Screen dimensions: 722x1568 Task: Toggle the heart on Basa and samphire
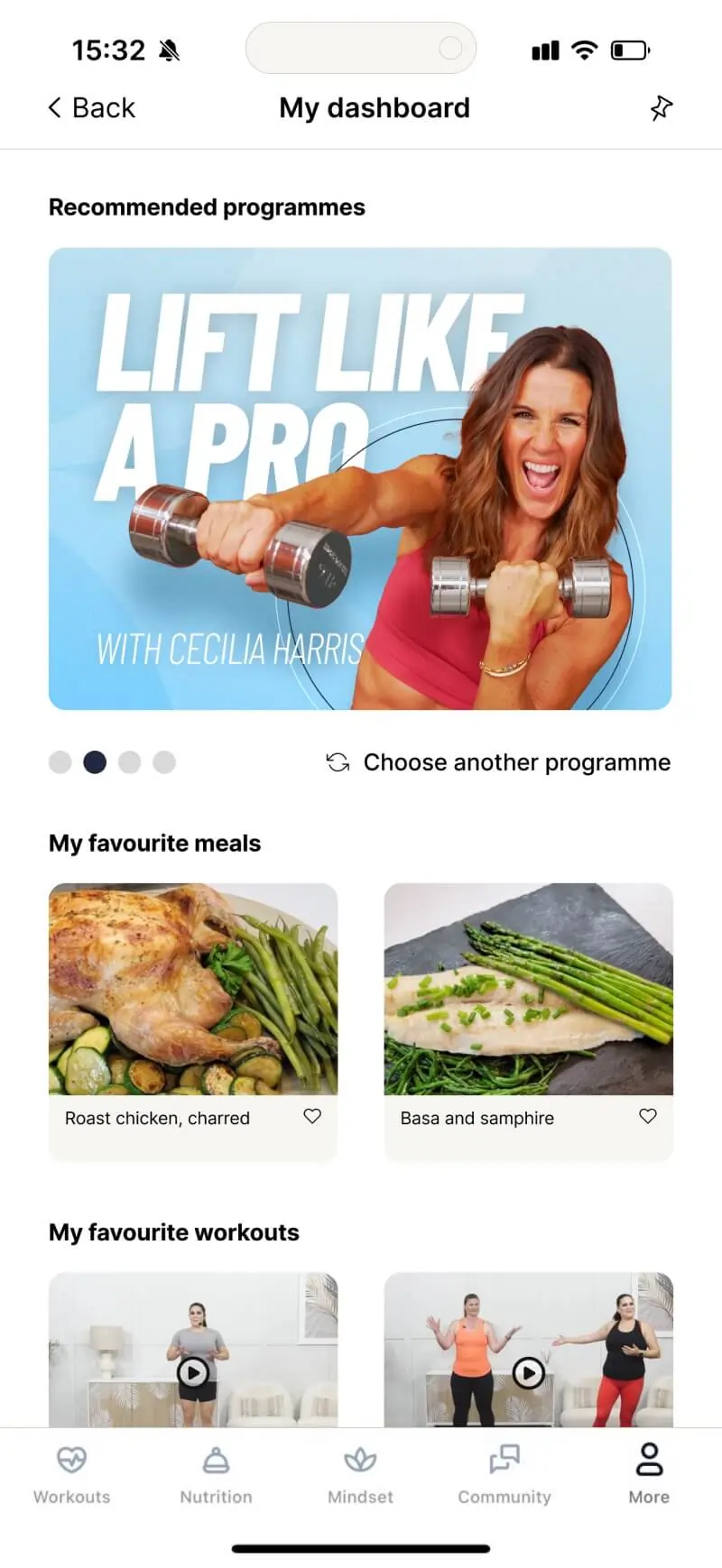pos(648,1116)
